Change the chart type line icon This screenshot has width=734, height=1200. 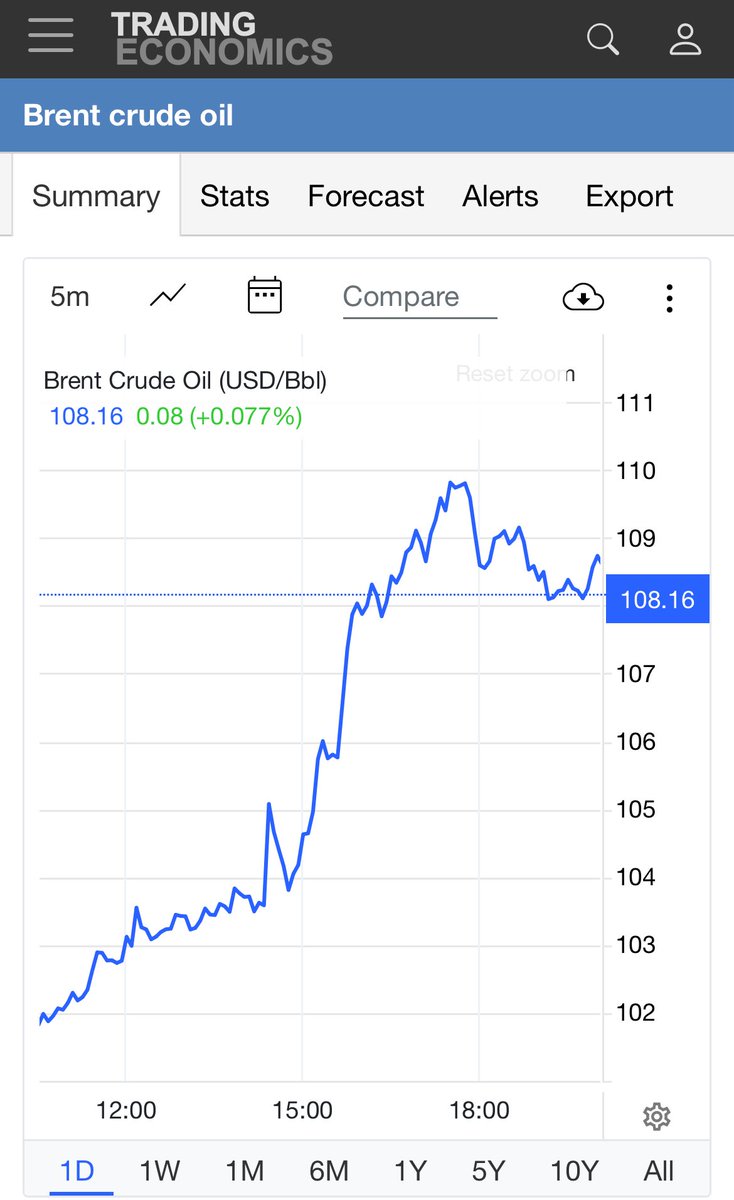click(x=168, y=296)
